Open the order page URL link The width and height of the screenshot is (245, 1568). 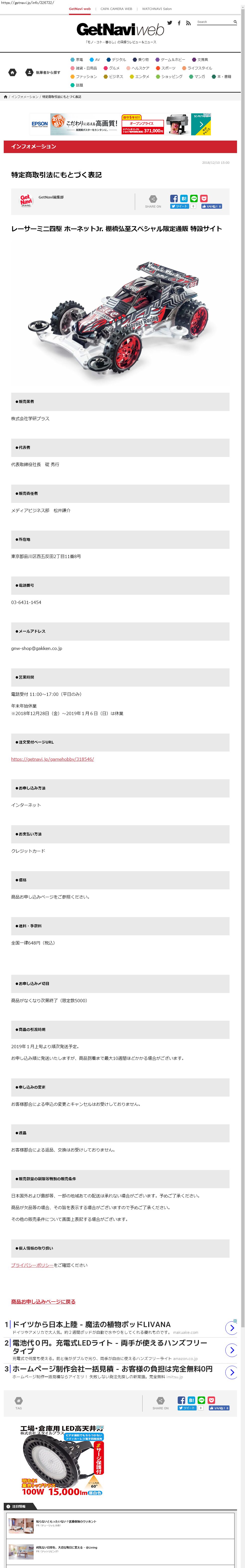point(52,759)
